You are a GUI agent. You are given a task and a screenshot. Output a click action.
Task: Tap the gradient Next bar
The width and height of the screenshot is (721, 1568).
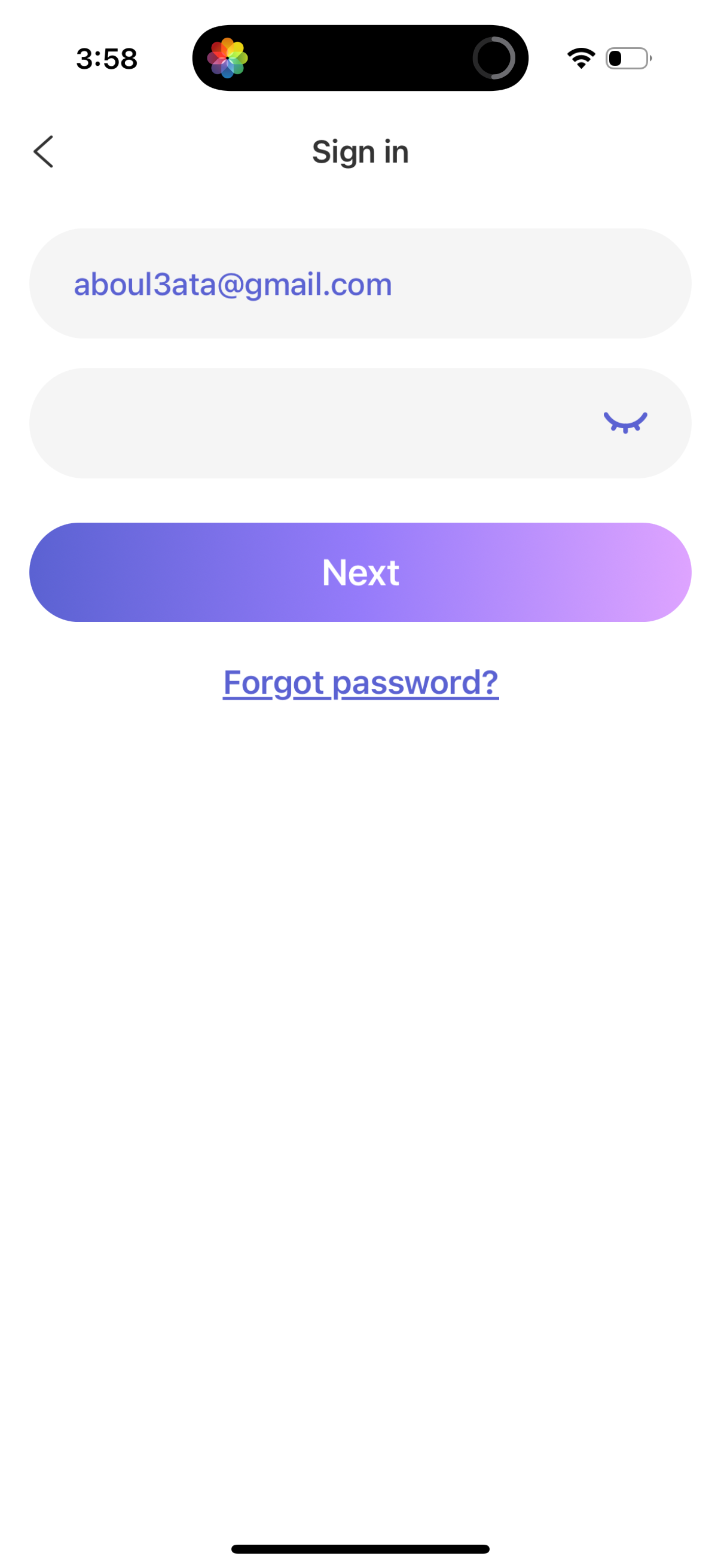pyautogui.click(x=360, y=572)
